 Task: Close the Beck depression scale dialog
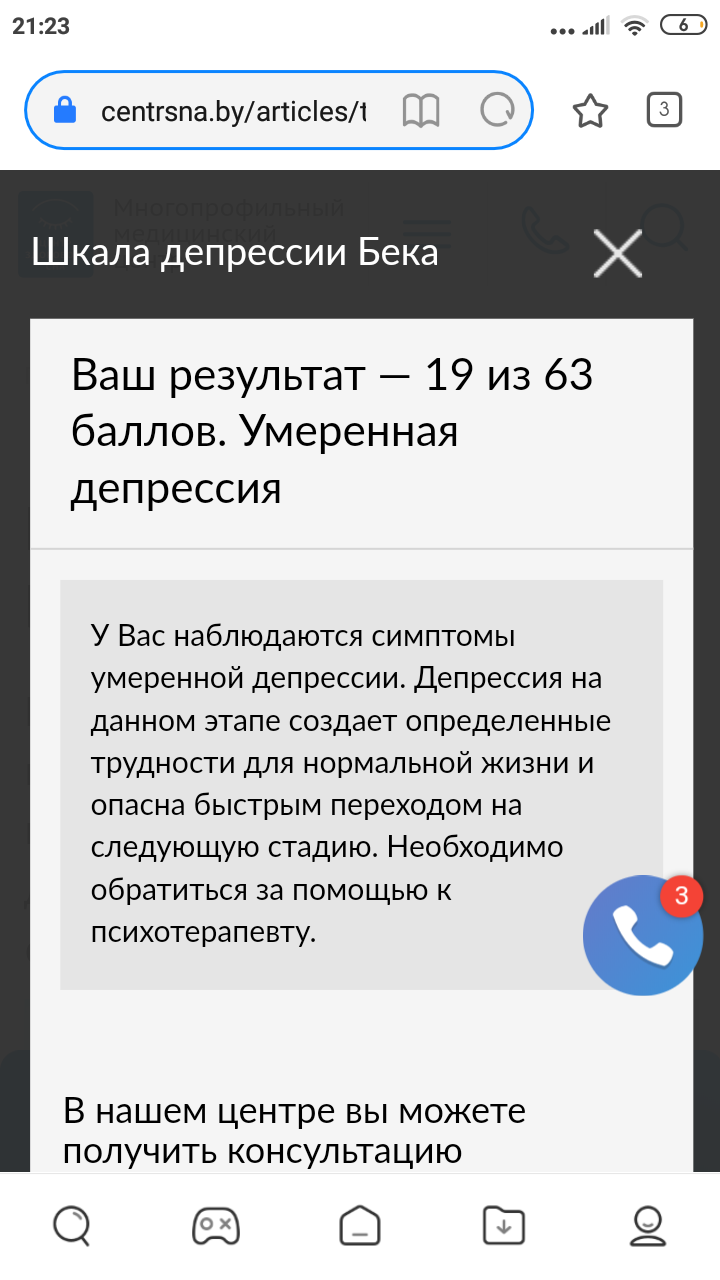617,254
